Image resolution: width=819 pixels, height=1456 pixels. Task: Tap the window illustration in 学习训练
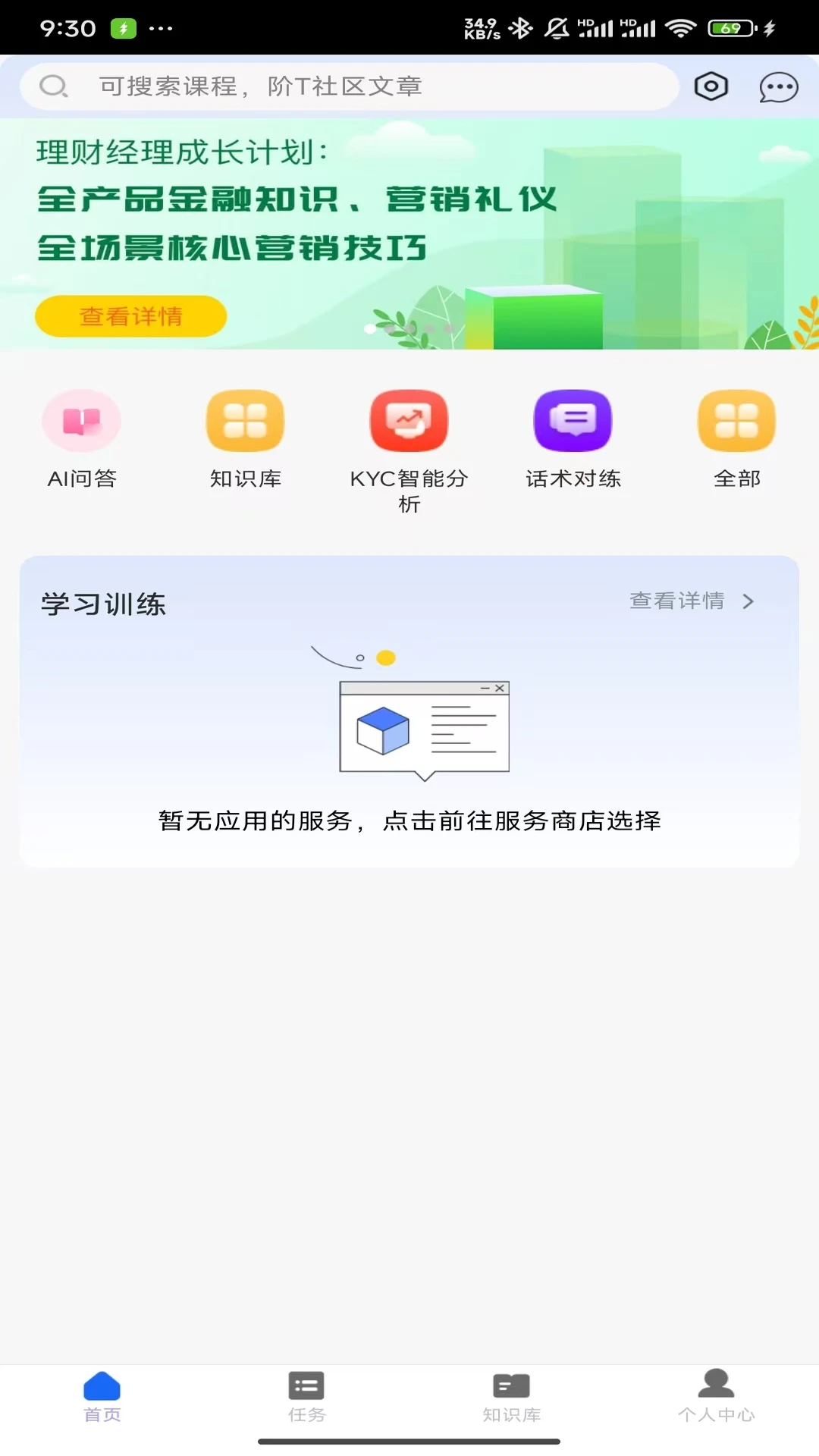coord(426,728)
